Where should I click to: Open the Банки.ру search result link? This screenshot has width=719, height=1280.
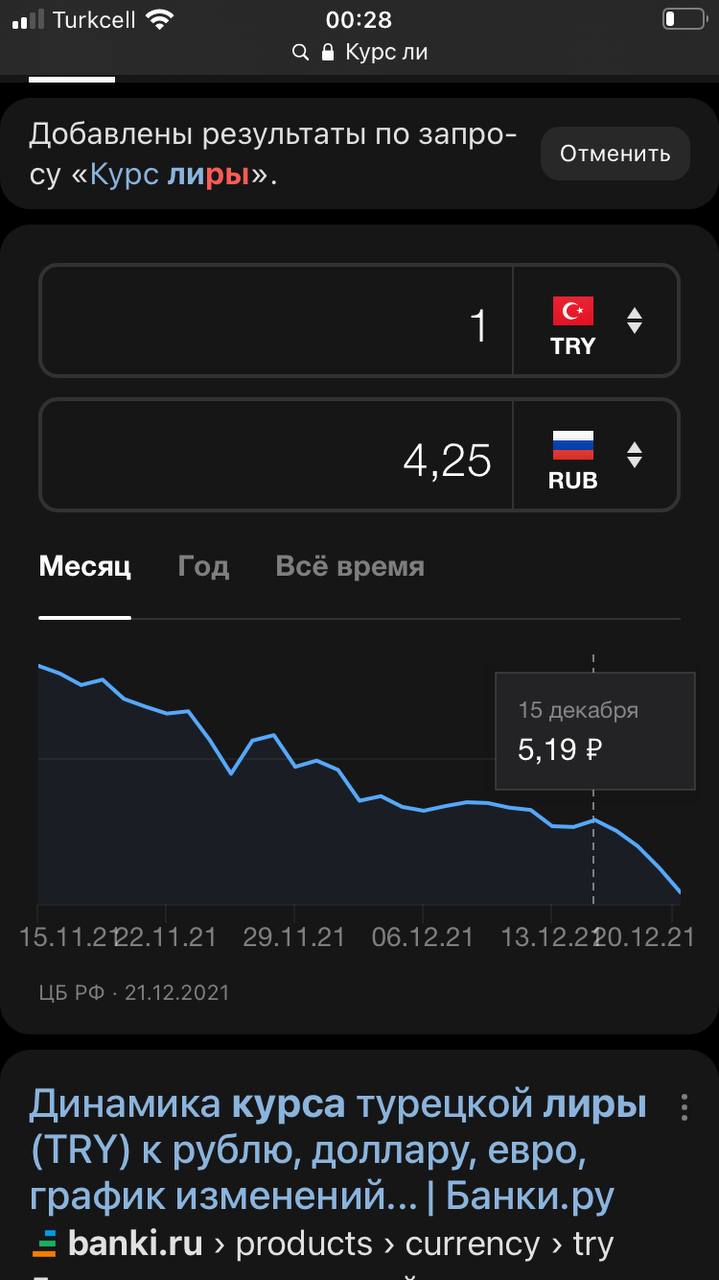[x=338, y=1150]
